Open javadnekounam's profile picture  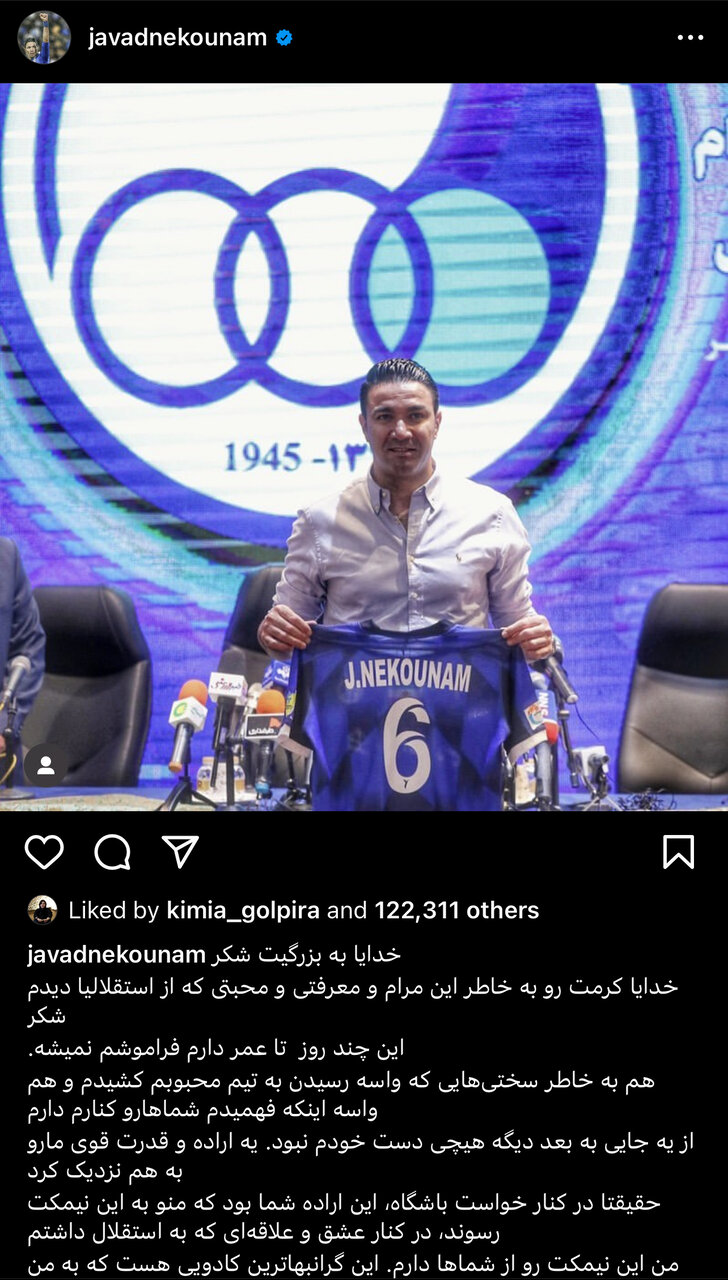point(44,38)
